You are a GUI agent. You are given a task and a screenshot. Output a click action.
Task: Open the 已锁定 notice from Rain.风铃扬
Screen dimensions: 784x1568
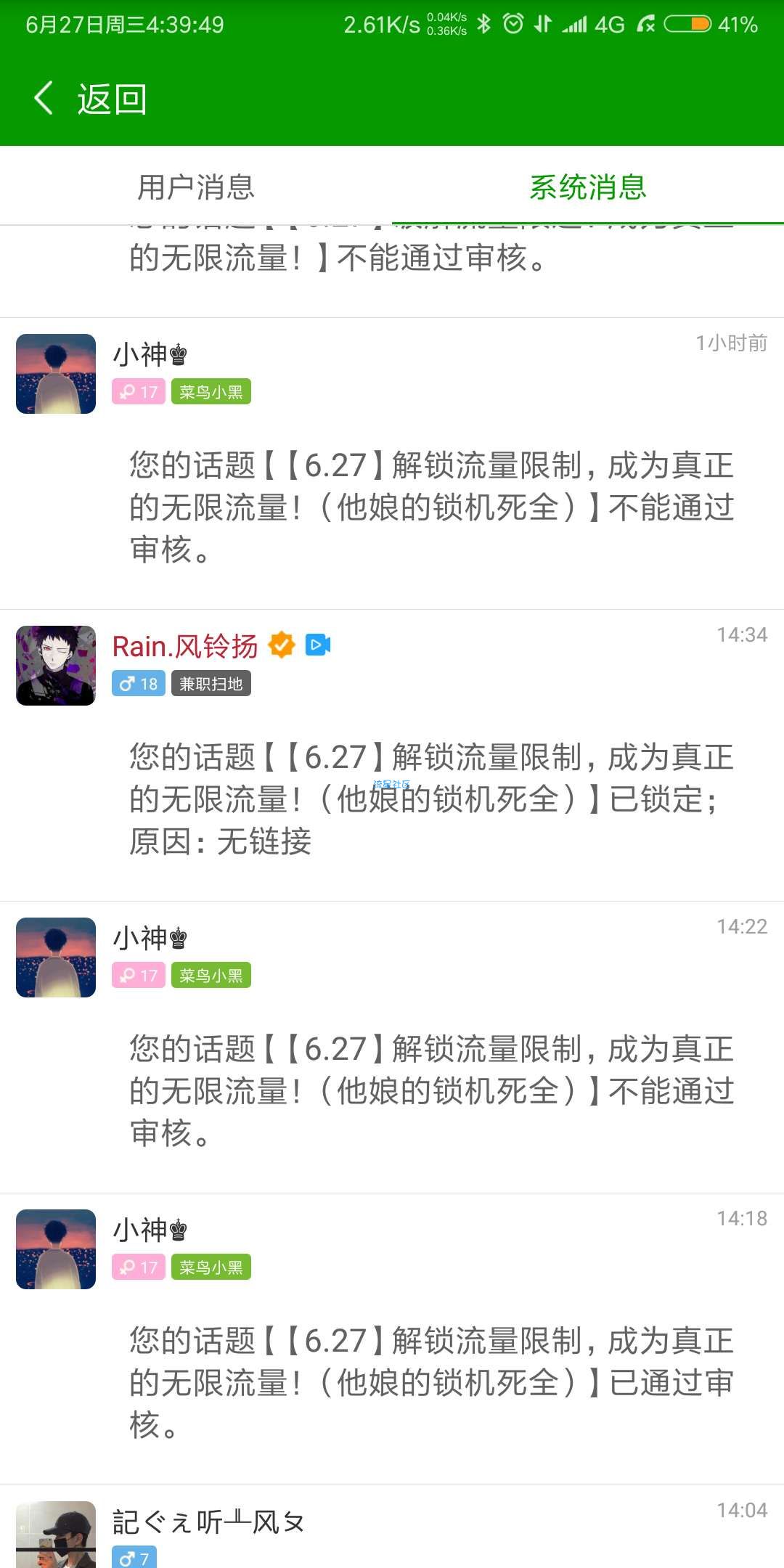pyautogui.click(x=431, y=799)
